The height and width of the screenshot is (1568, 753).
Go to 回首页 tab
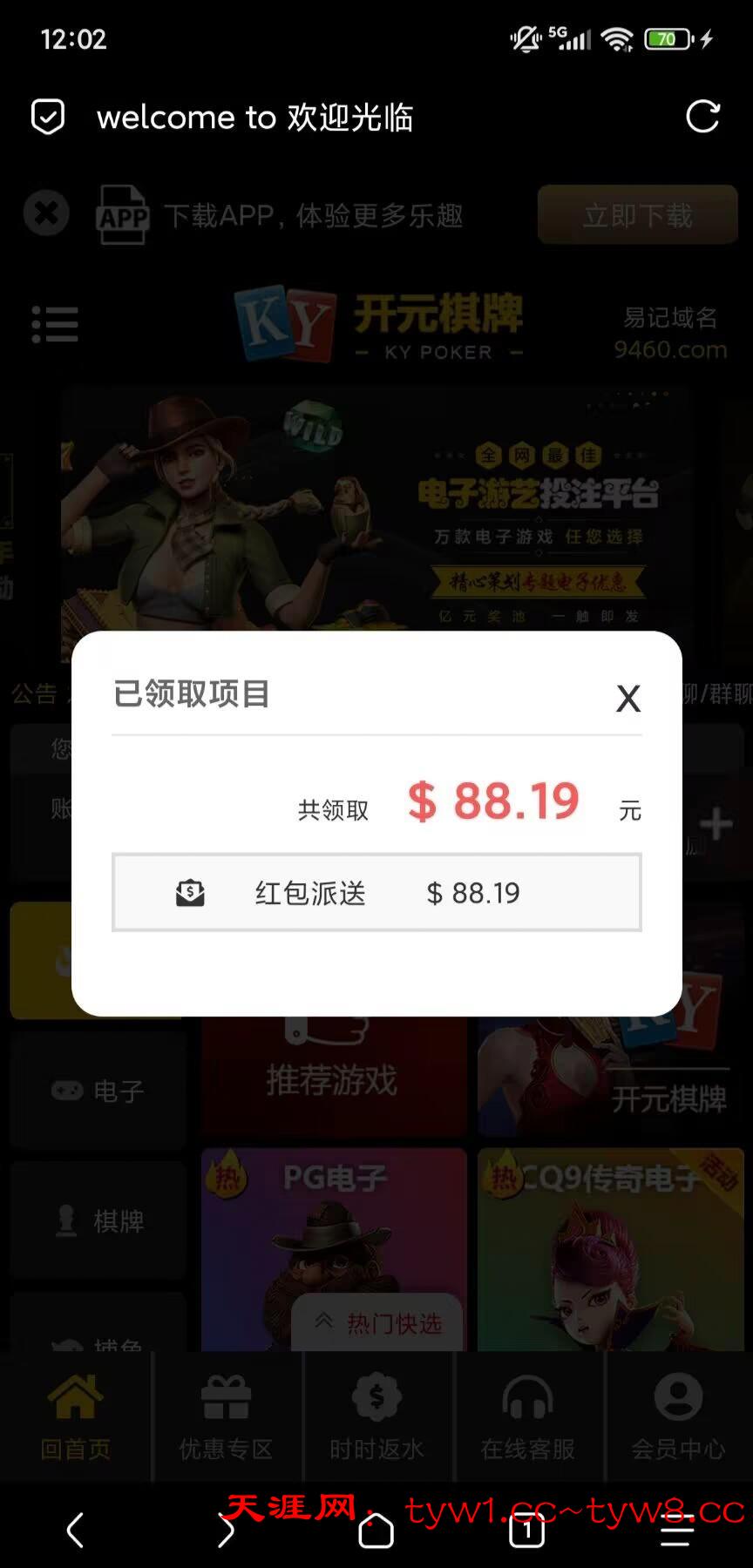coord(76,1416)
